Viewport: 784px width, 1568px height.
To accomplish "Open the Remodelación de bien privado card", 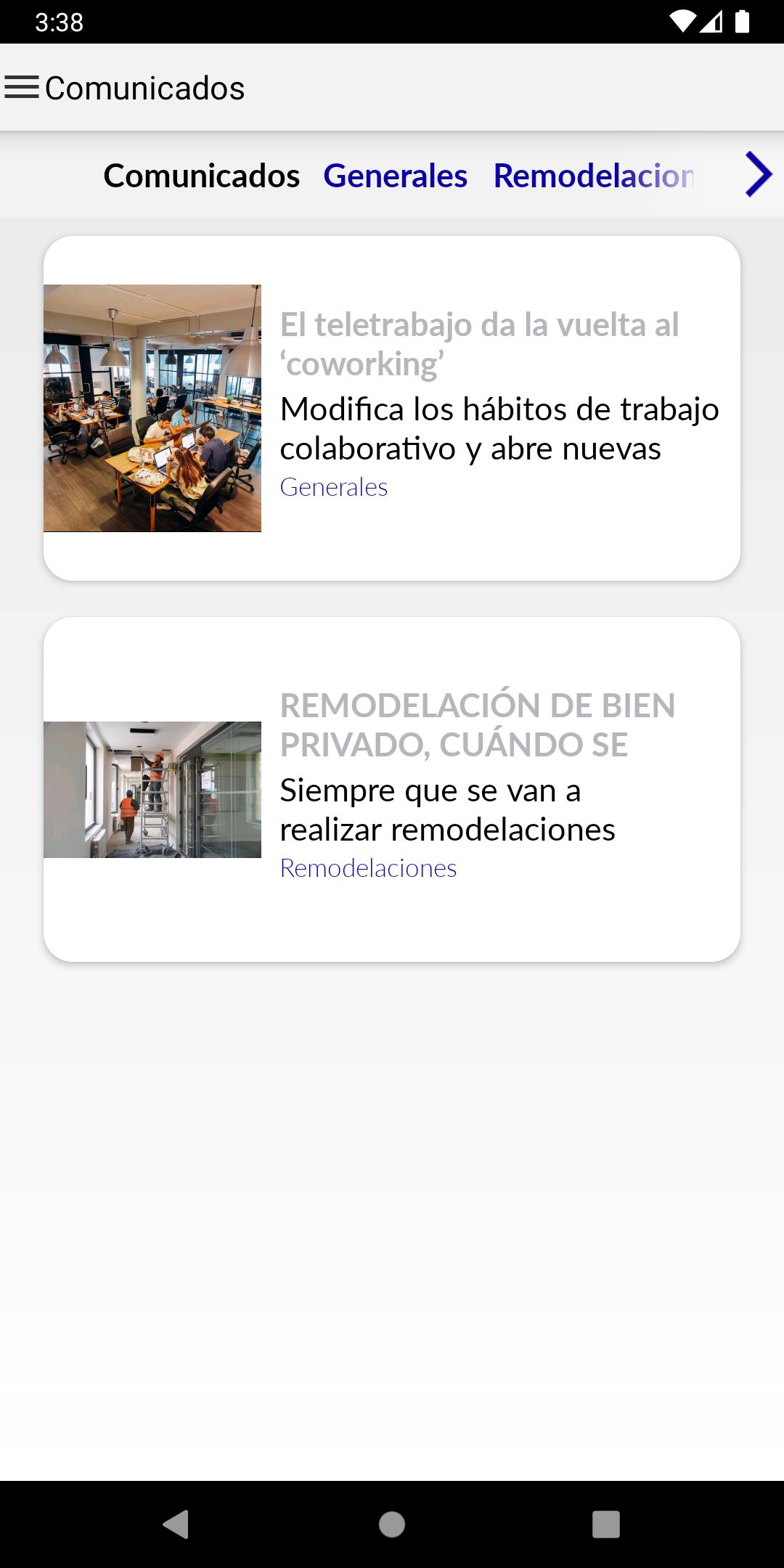I will 392,789.
